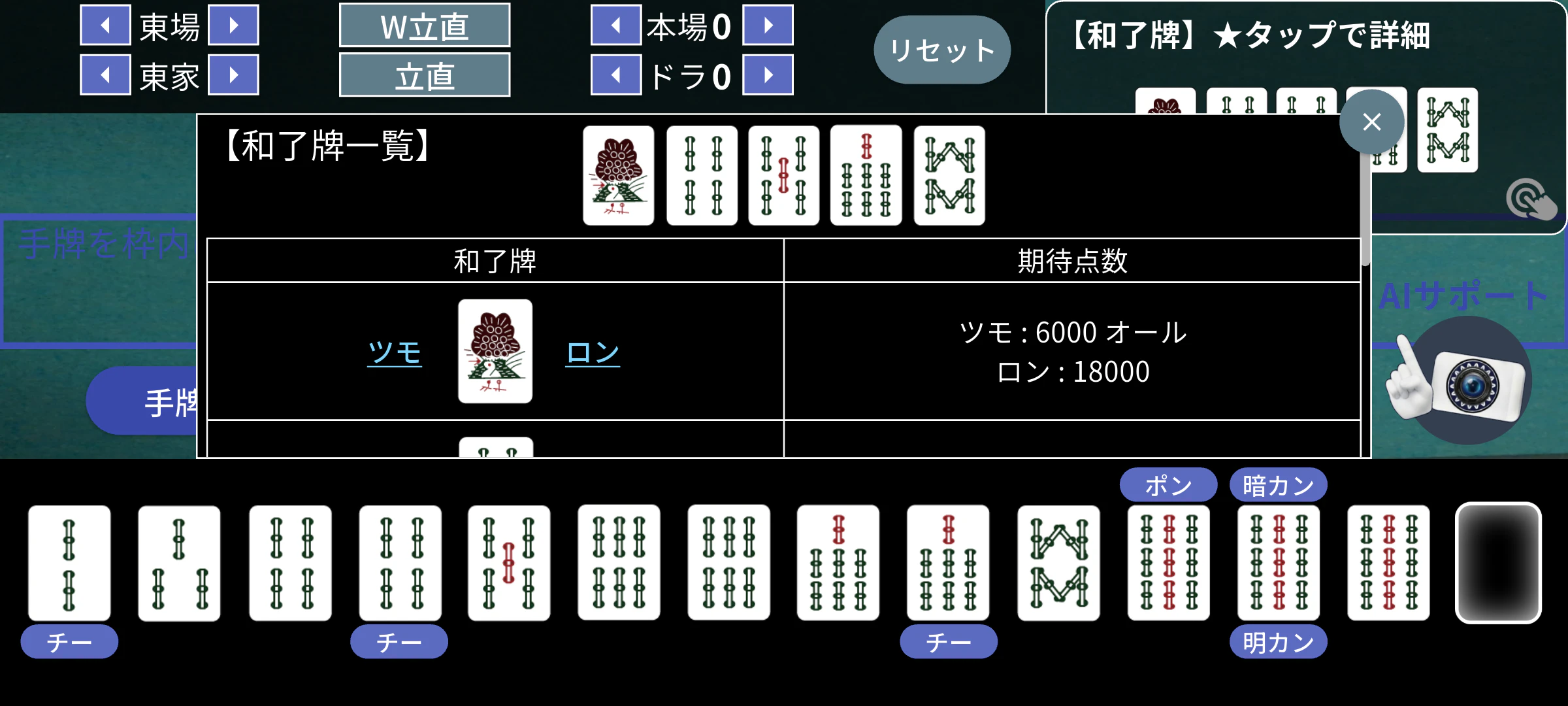
Task: Decrease the ドラ count
Action: click(615, 75)
